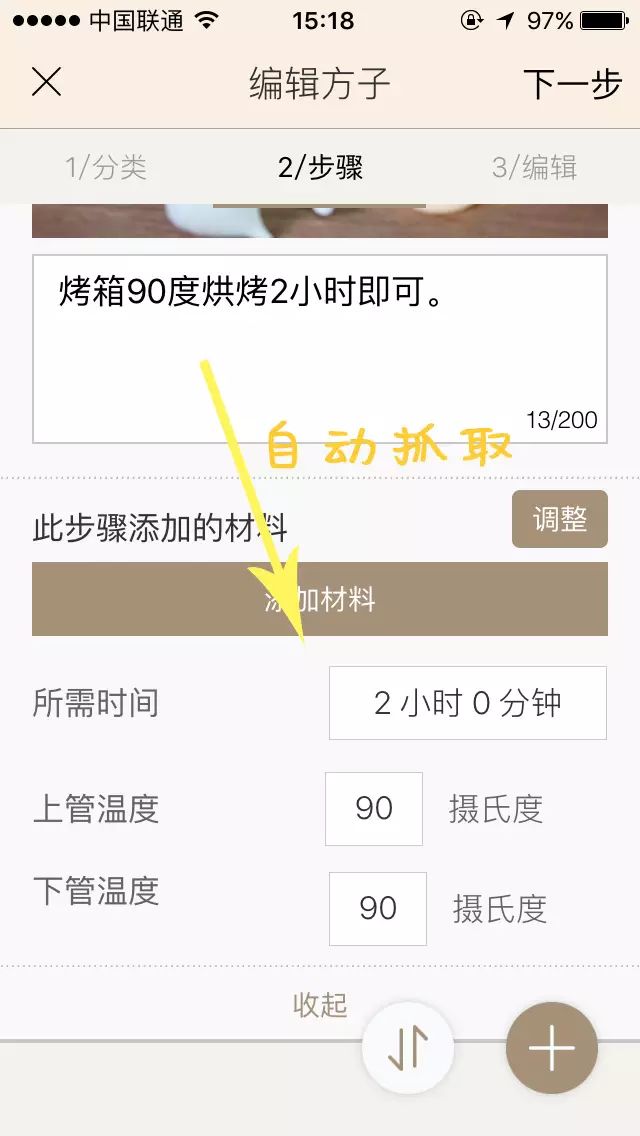640x1136 pixels.
Task: Close the recipe editor with the X
Action: (x=47, y=82)
